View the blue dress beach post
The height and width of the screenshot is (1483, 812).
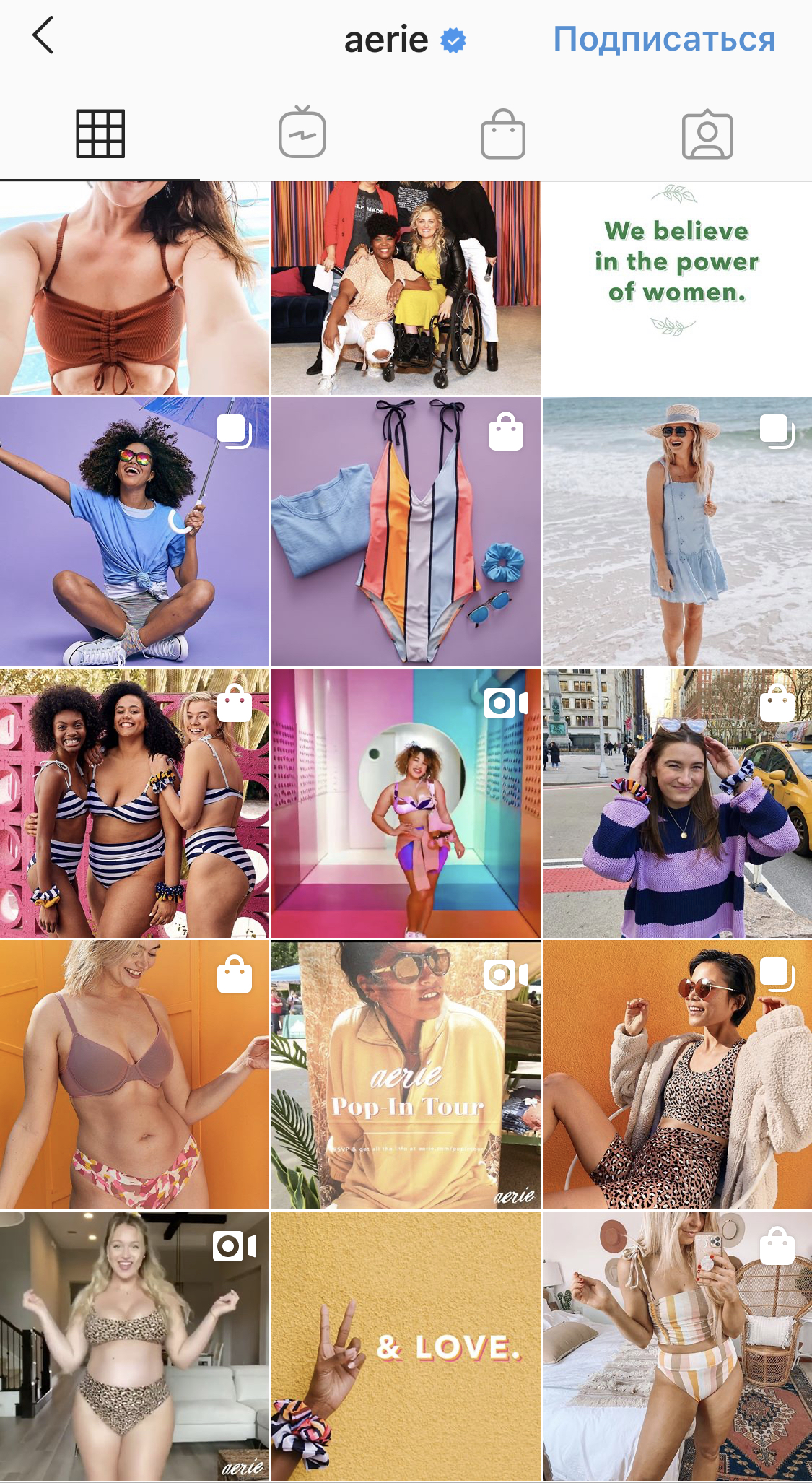(x=676, y=531)
